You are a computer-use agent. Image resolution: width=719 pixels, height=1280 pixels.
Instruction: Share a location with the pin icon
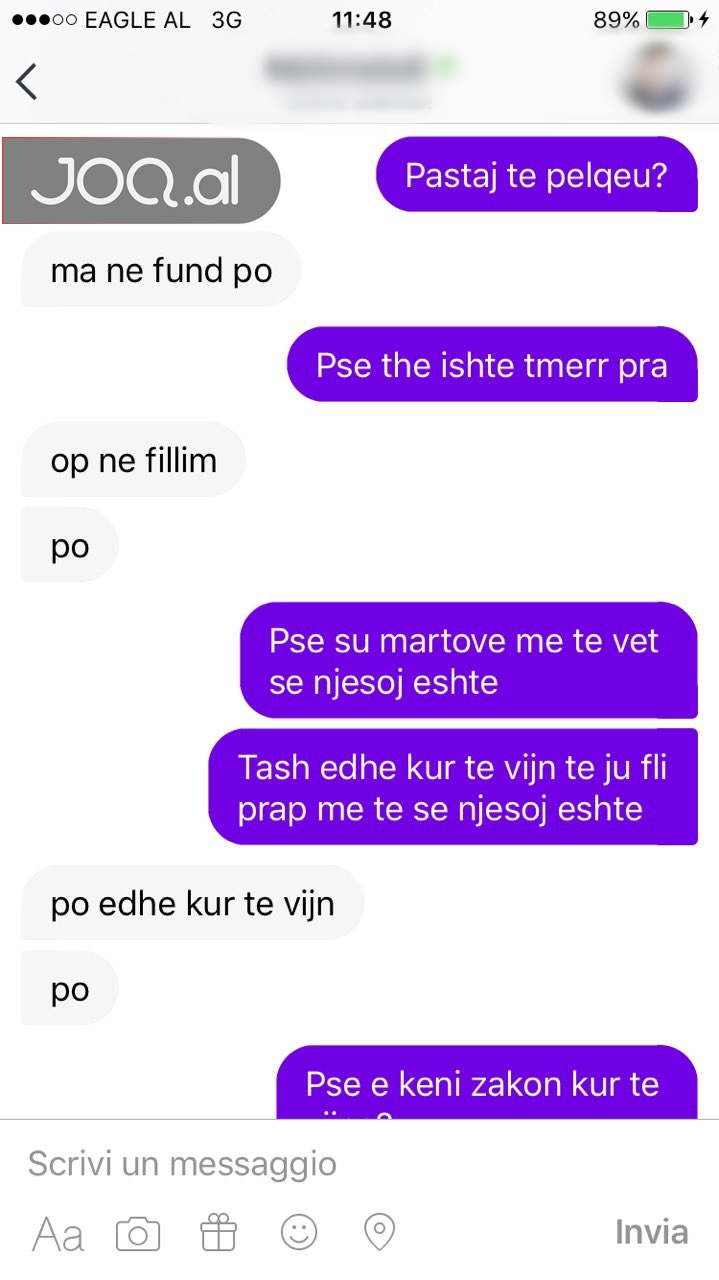(379, 1232)
